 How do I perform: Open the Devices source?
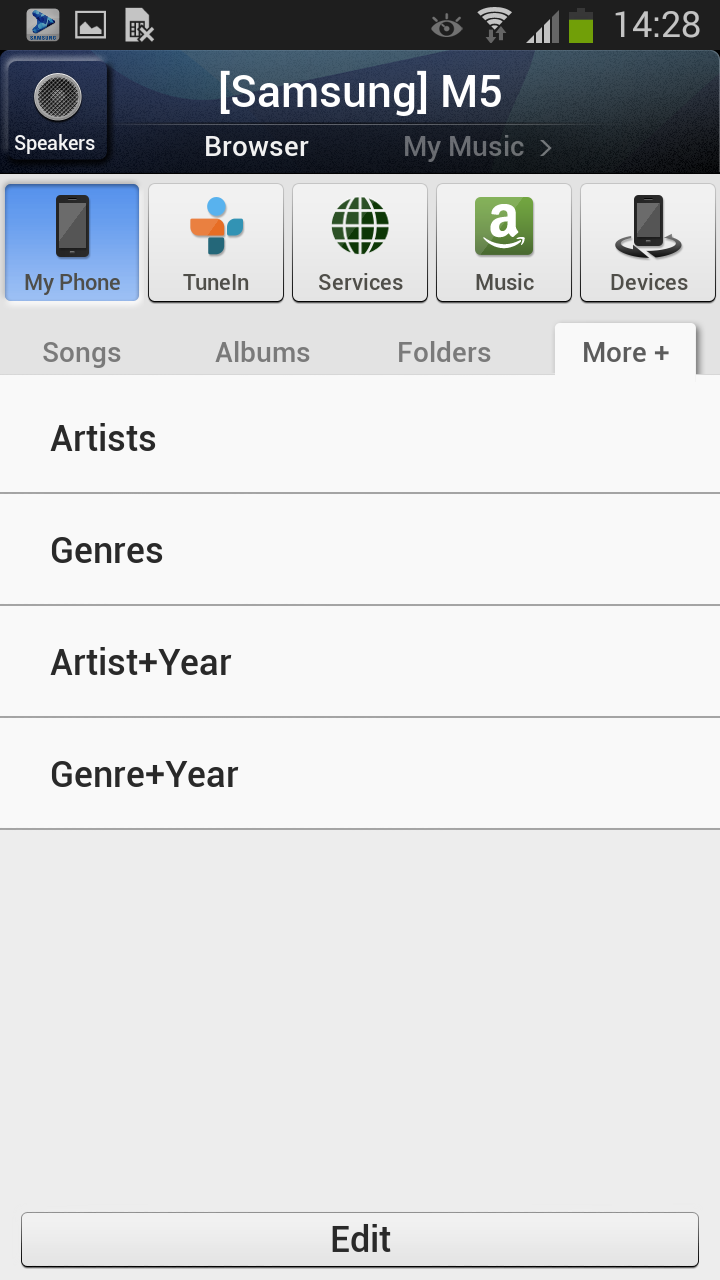coord(648,242)
